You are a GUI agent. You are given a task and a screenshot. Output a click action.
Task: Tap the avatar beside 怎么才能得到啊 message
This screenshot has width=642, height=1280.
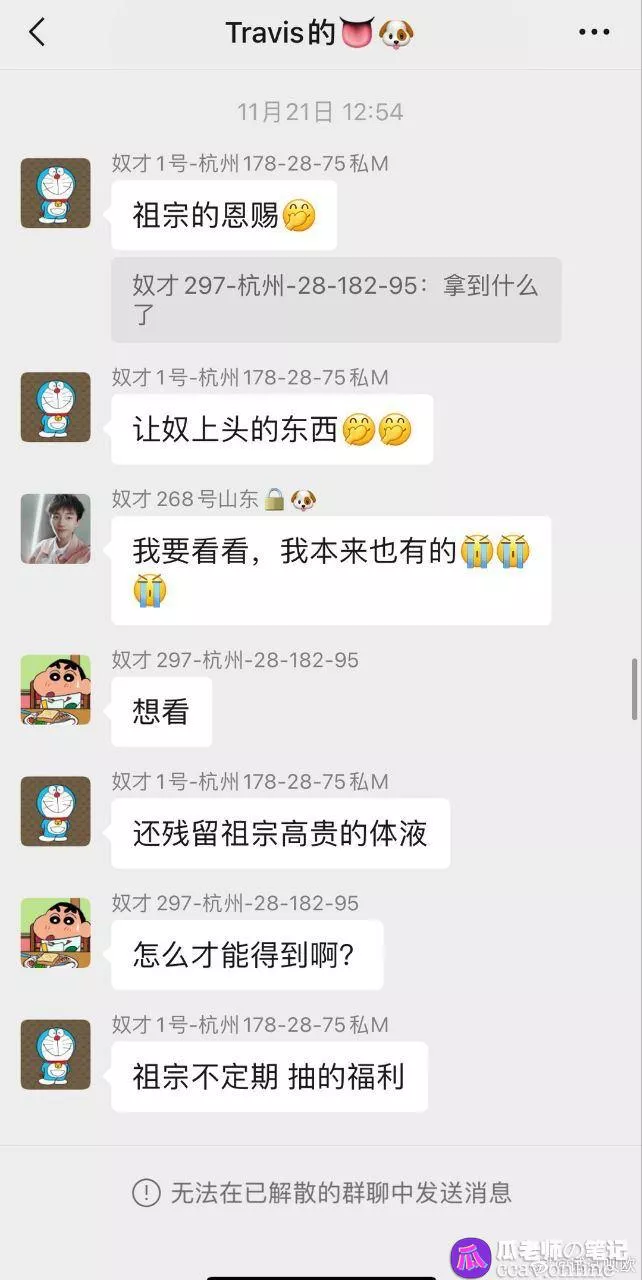pos(56,933)
